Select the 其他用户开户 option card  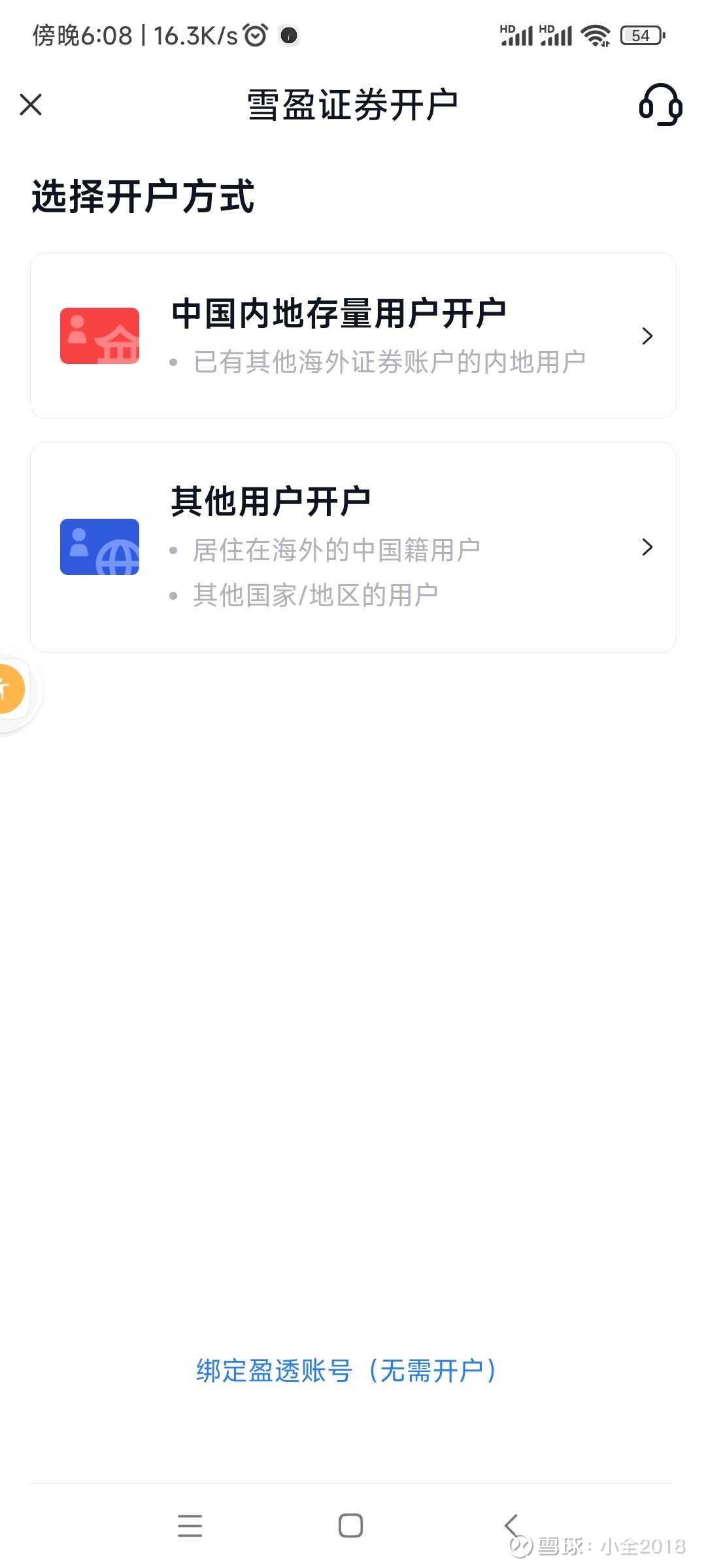pos(353,547)
